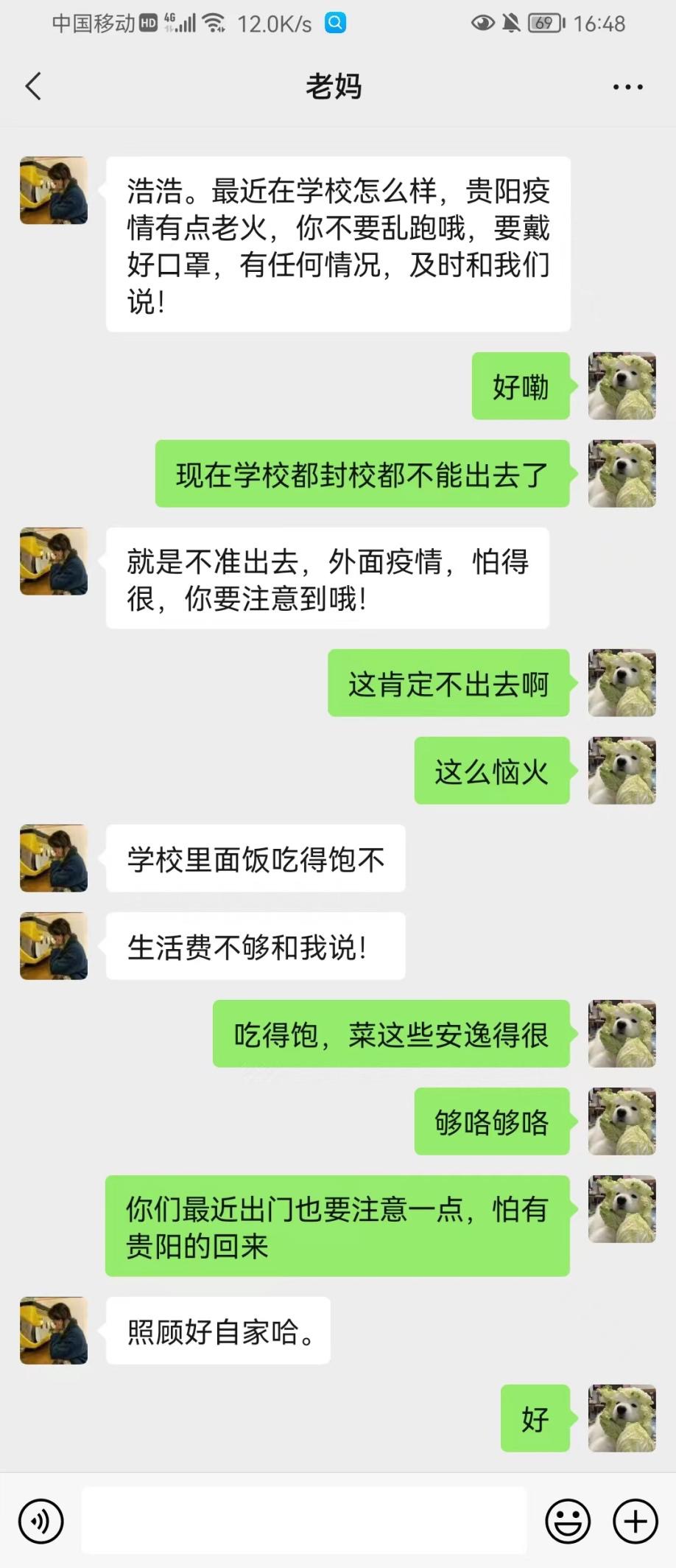Tap mom's avatar beside 照顾好自家哈 message

click(54, 1330)
